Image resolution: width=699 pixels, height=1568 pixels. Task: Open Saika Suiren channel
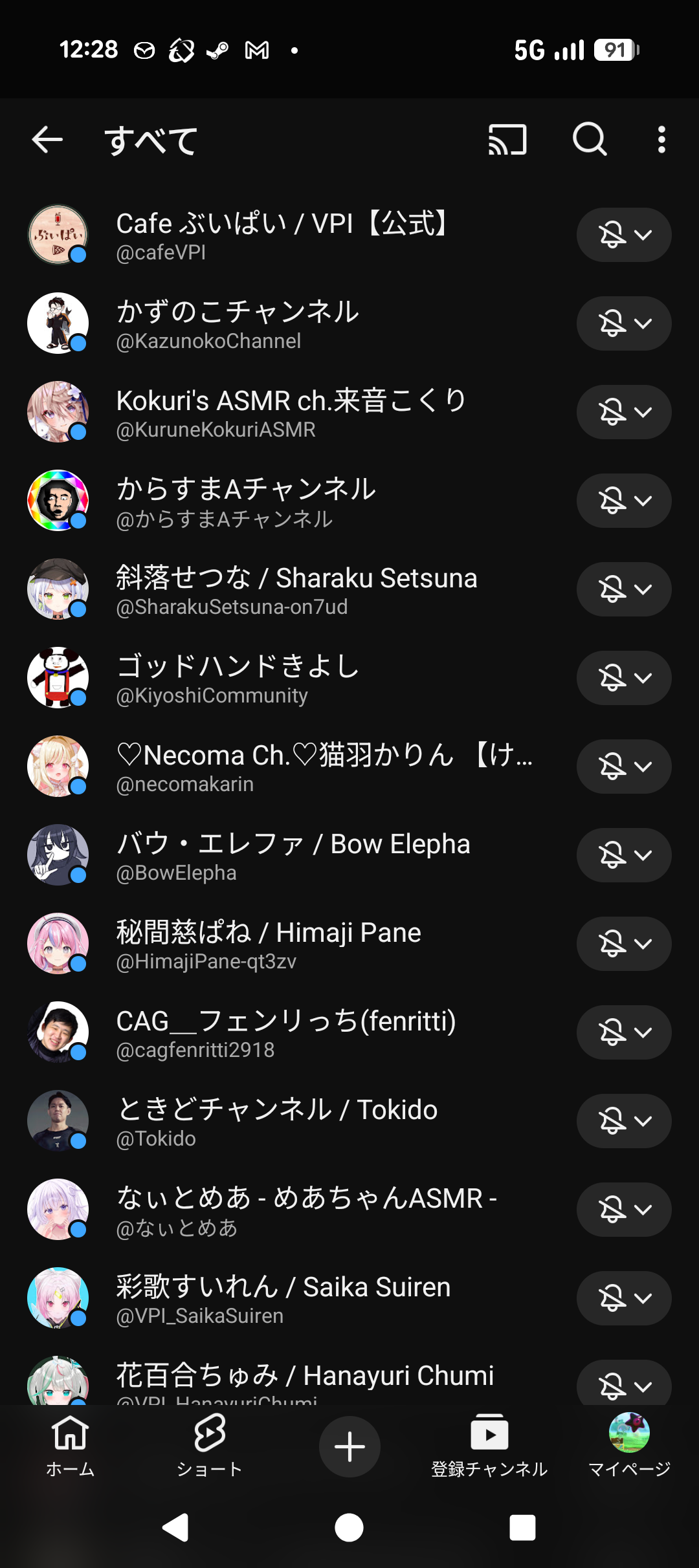pyautogui.click(x=282, y=1298)
